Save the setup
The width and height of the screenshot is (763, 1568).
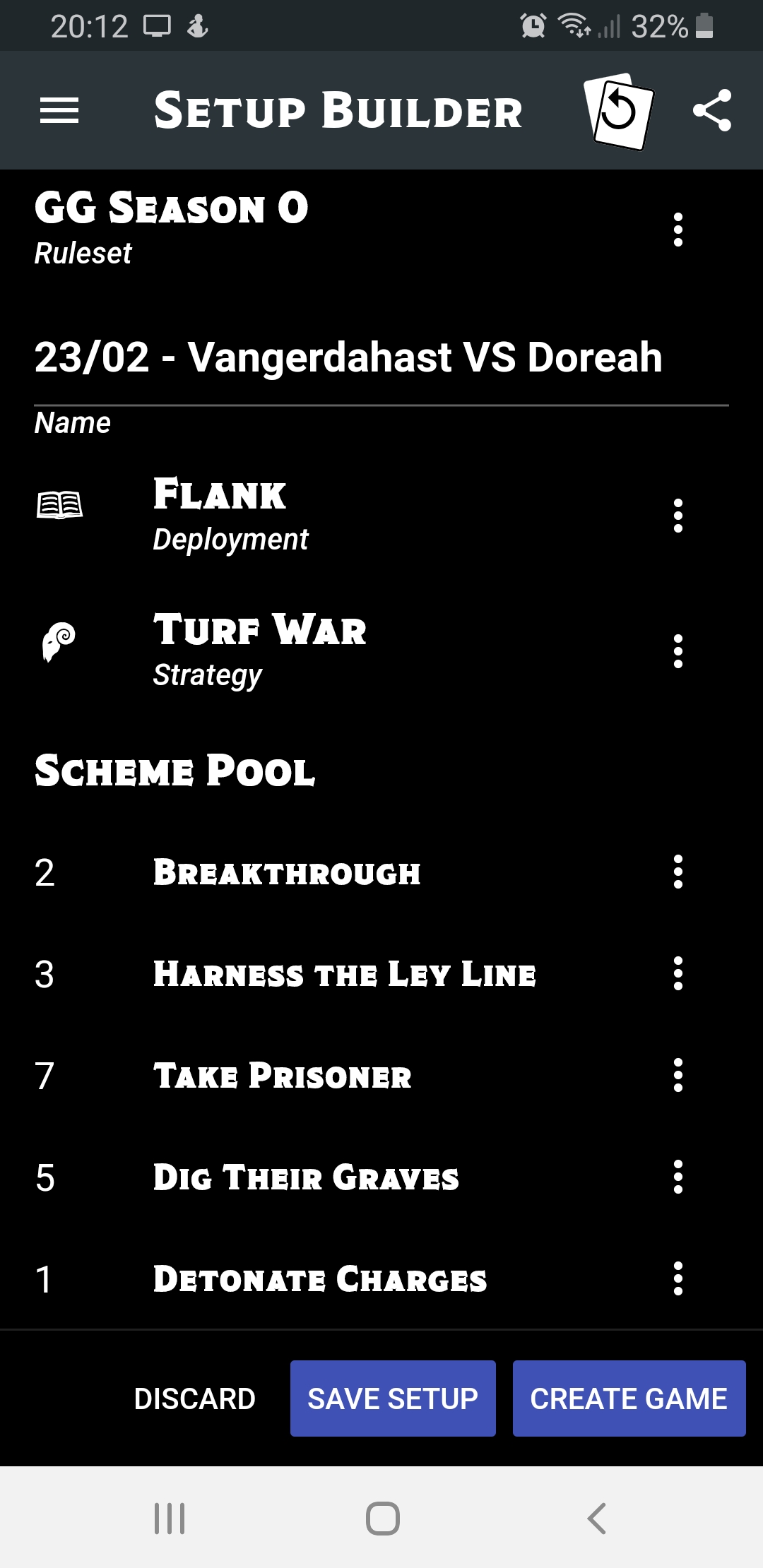tap(393, 1398)
